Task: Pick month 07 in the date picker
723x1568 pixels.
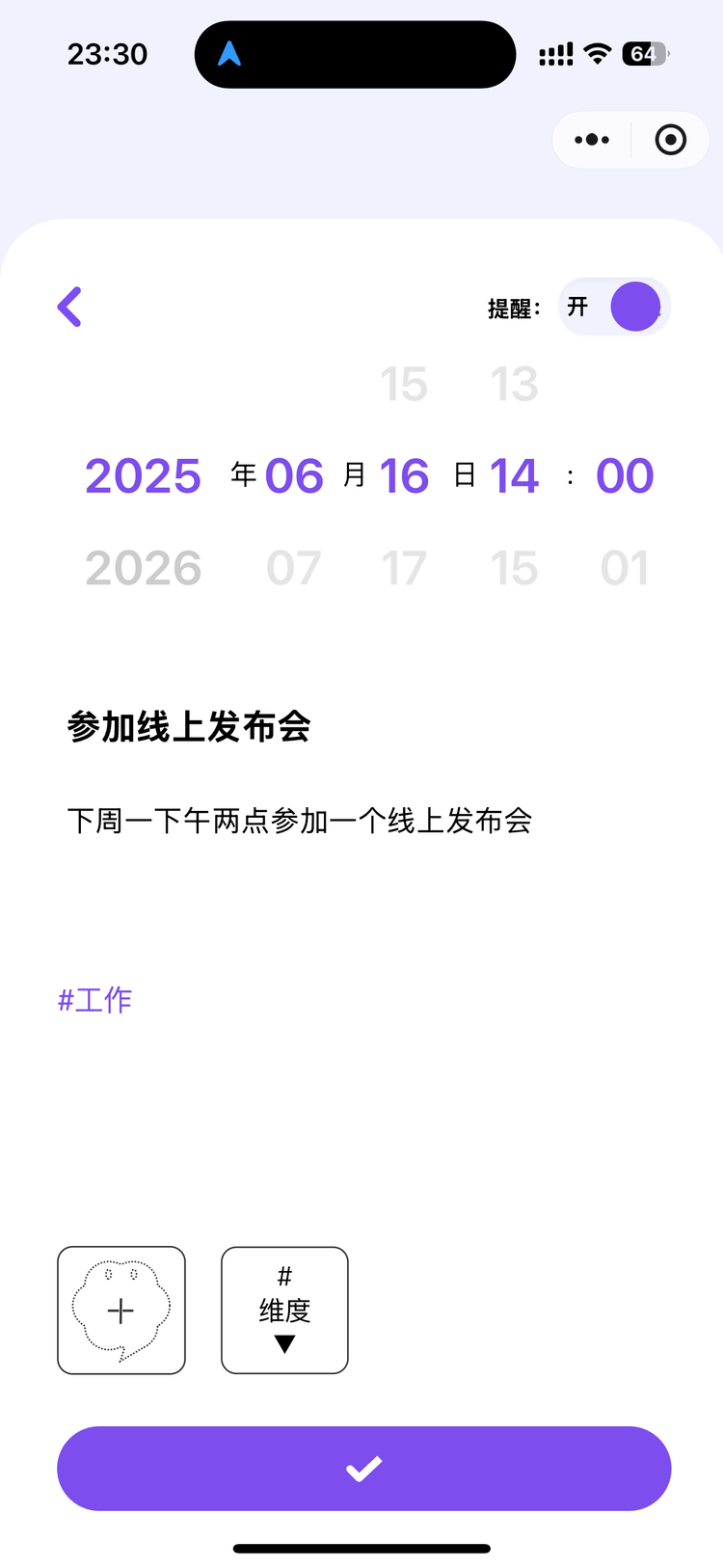Action: point(293,568)
